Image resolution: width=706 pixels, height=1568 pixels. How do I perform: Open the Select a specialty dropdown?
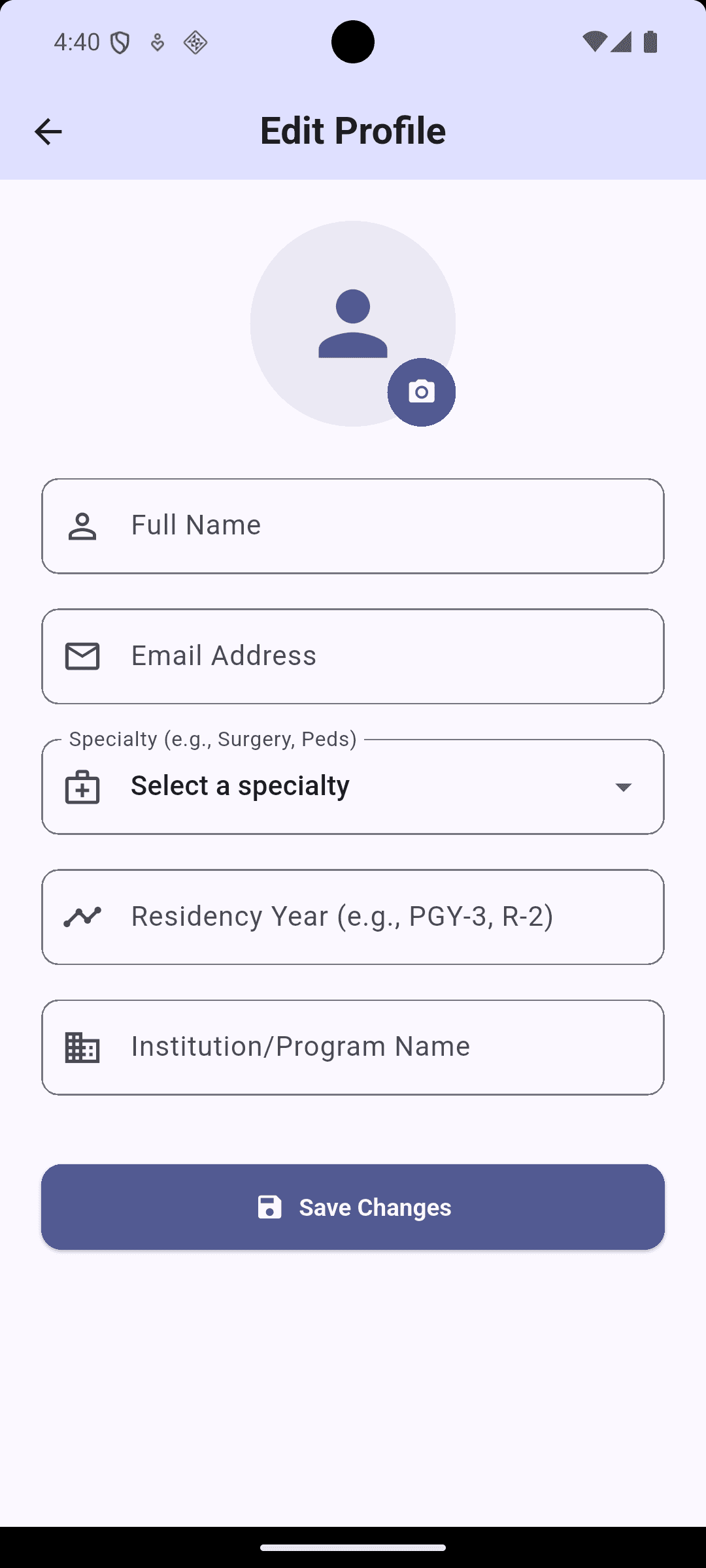tap(353, 786)
